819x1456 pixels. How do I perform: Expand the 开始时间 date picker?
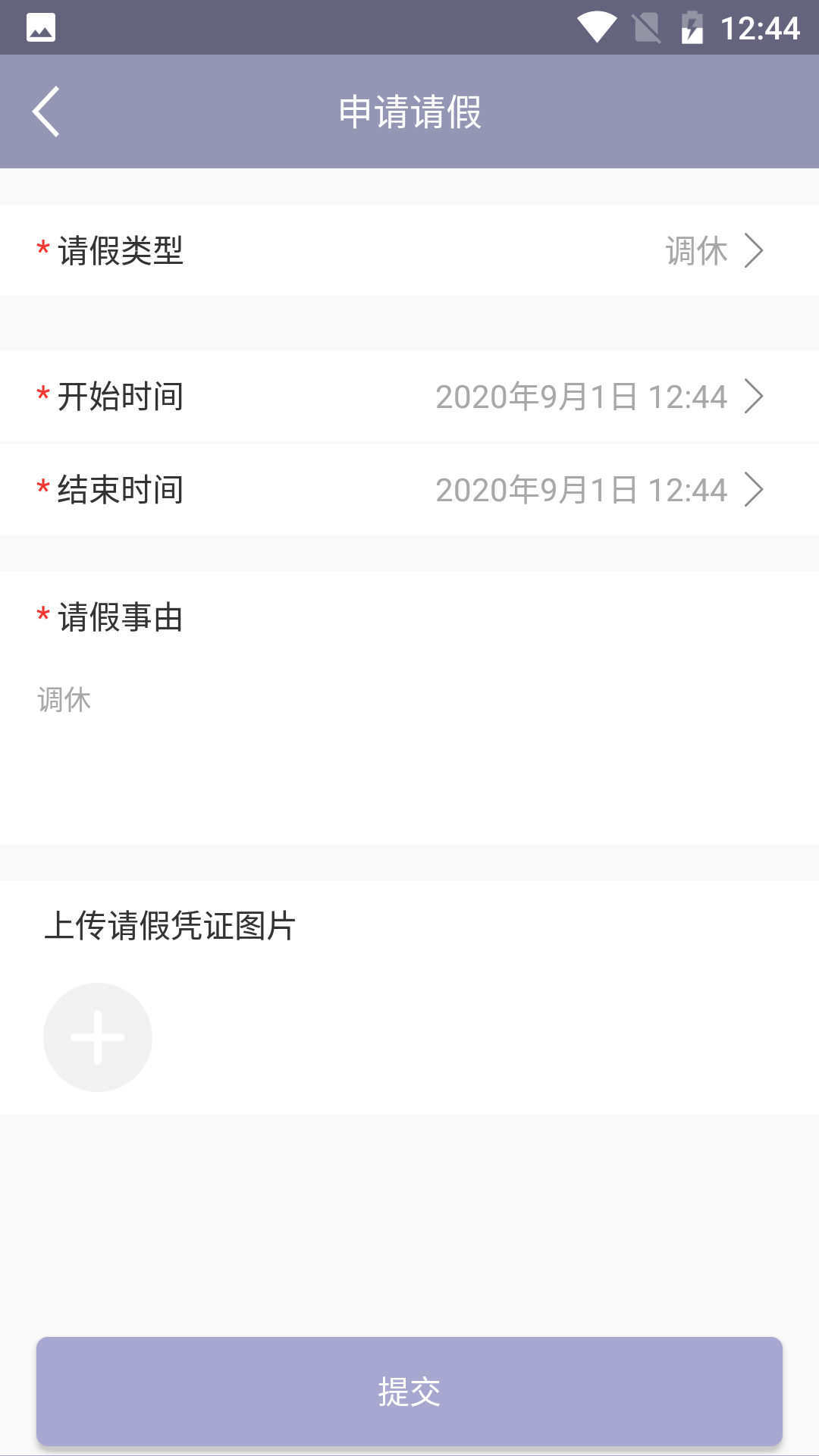pos(755,396)
